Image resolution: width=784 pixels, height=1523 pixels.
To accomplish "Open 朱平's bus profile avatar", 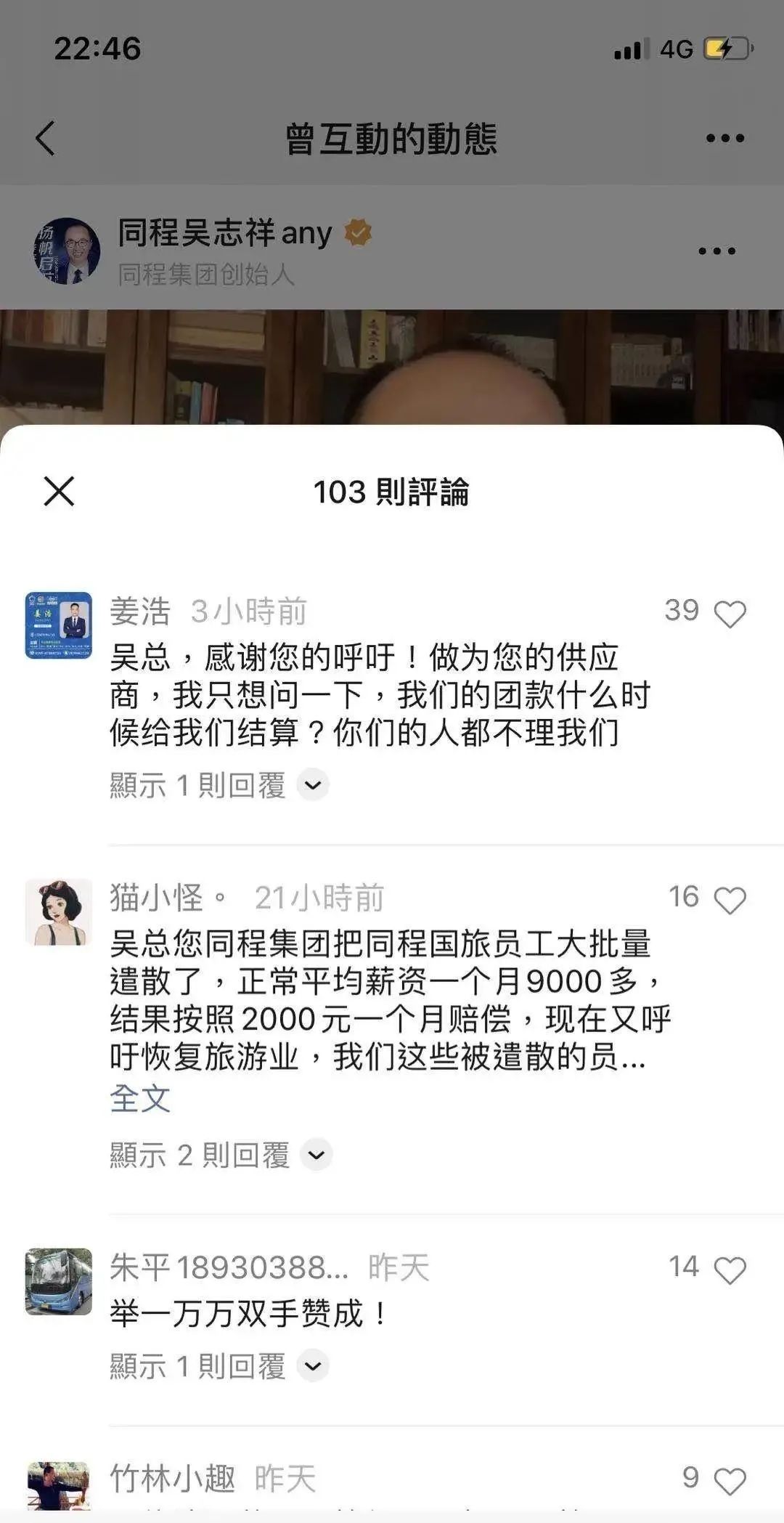I will (59, 1281).
